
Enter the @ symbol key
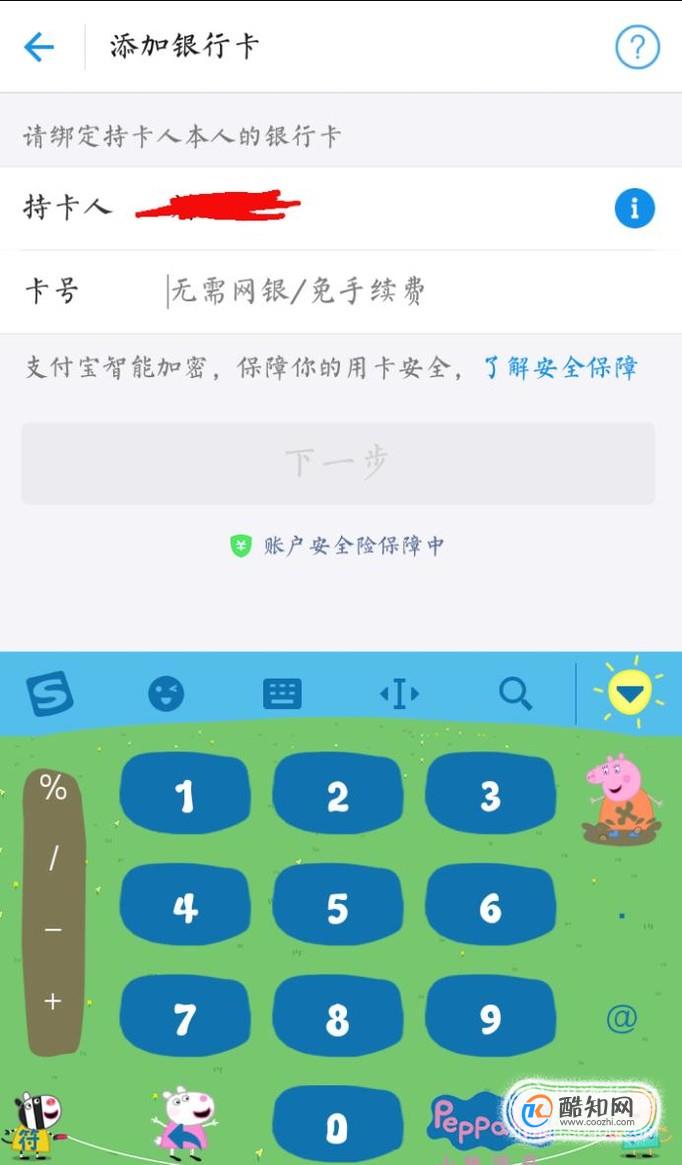(x=621, y=1018)
